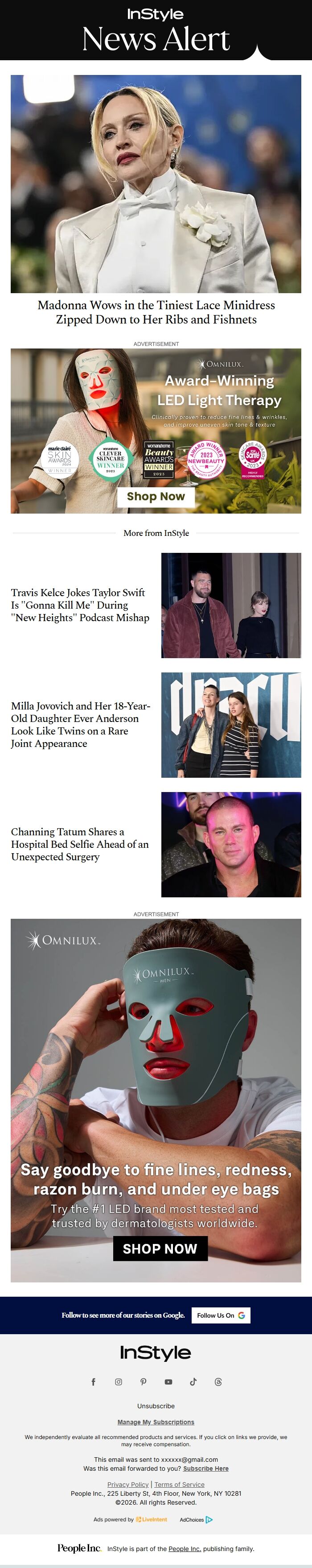View the Terms of Service
Screen dimensions: 312x1568
click(180, 1485)
